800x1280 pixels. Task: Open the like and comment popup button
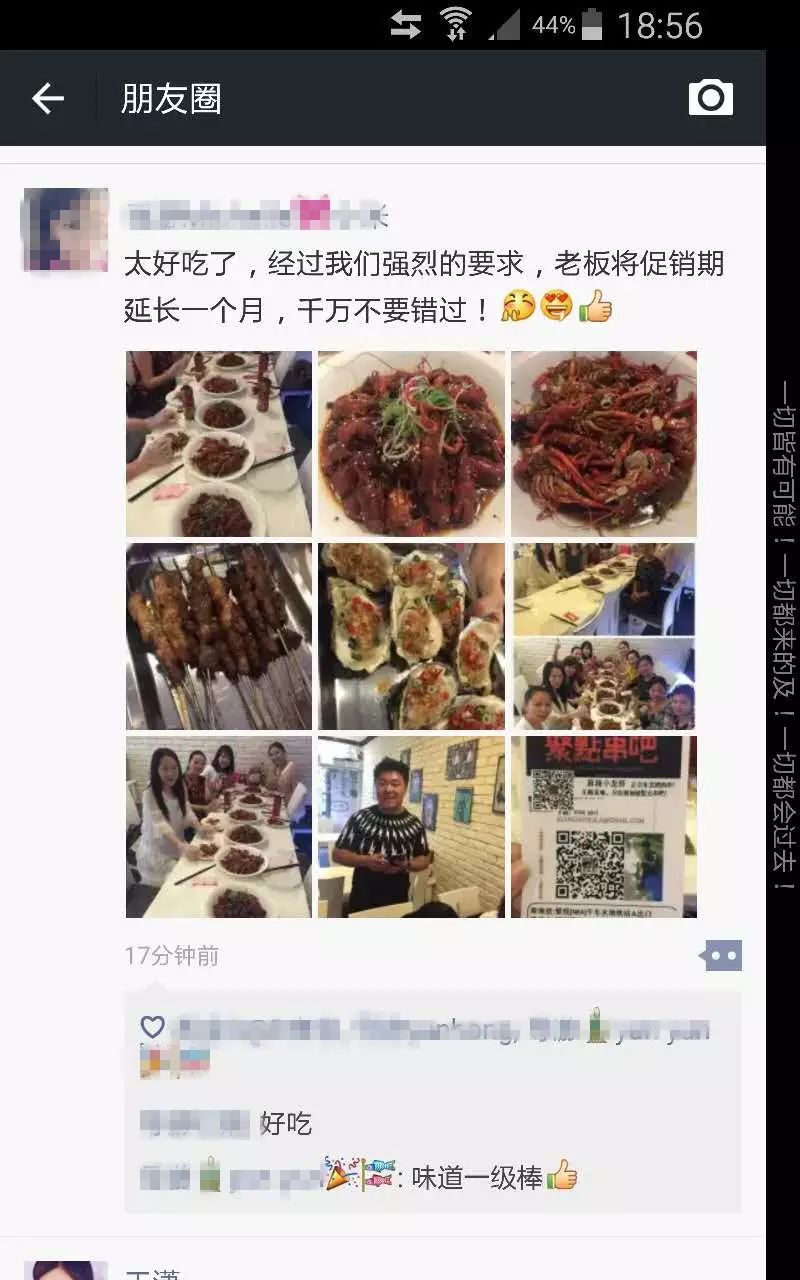point(721,956)
